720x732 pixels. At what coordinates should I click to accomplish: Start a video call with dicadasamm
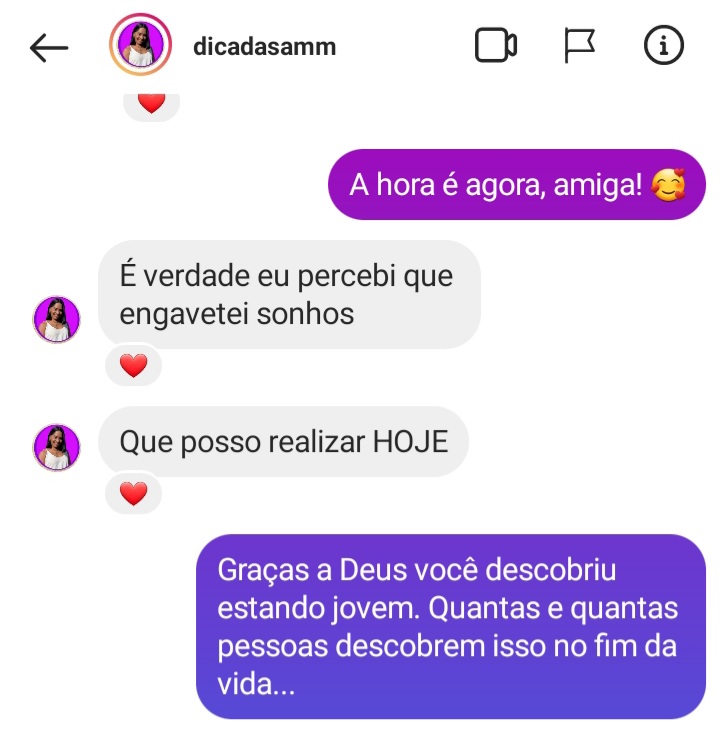[495, 46]
